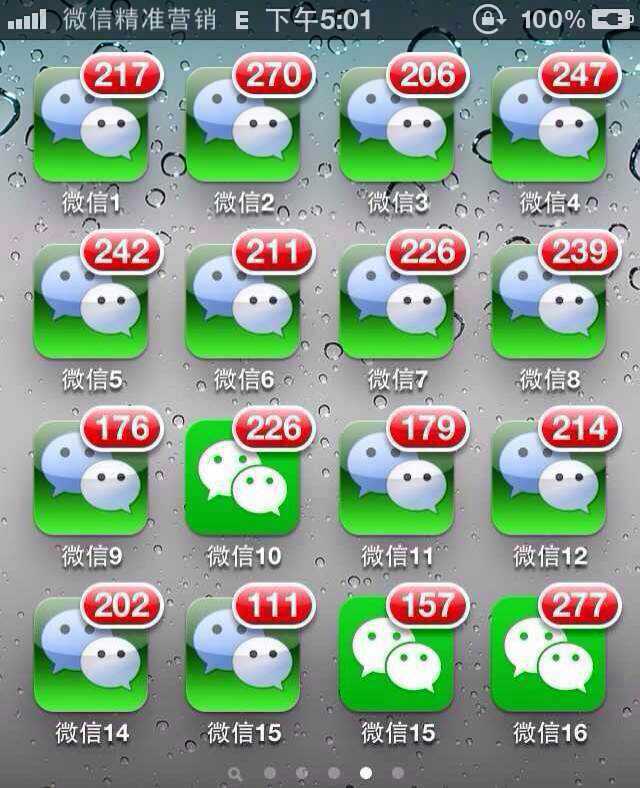Tap the 微信11 icon

point(397,478)
